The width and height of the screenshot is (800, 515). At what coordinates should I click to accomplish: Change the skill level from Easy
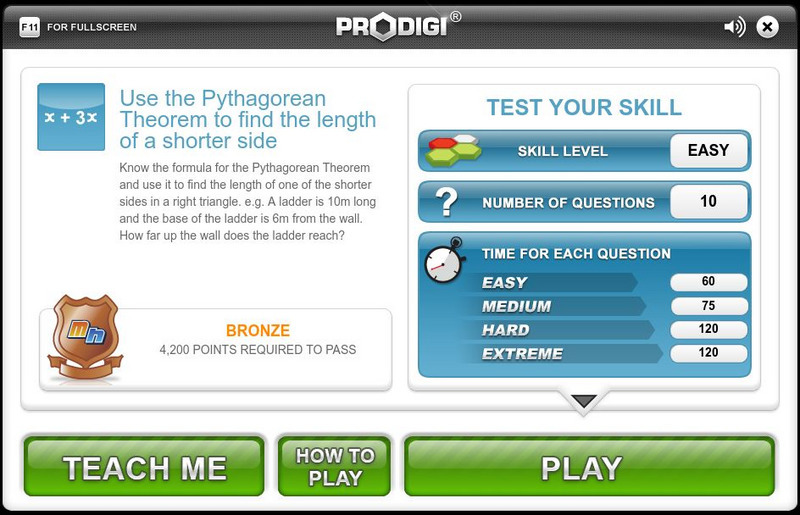708,151
